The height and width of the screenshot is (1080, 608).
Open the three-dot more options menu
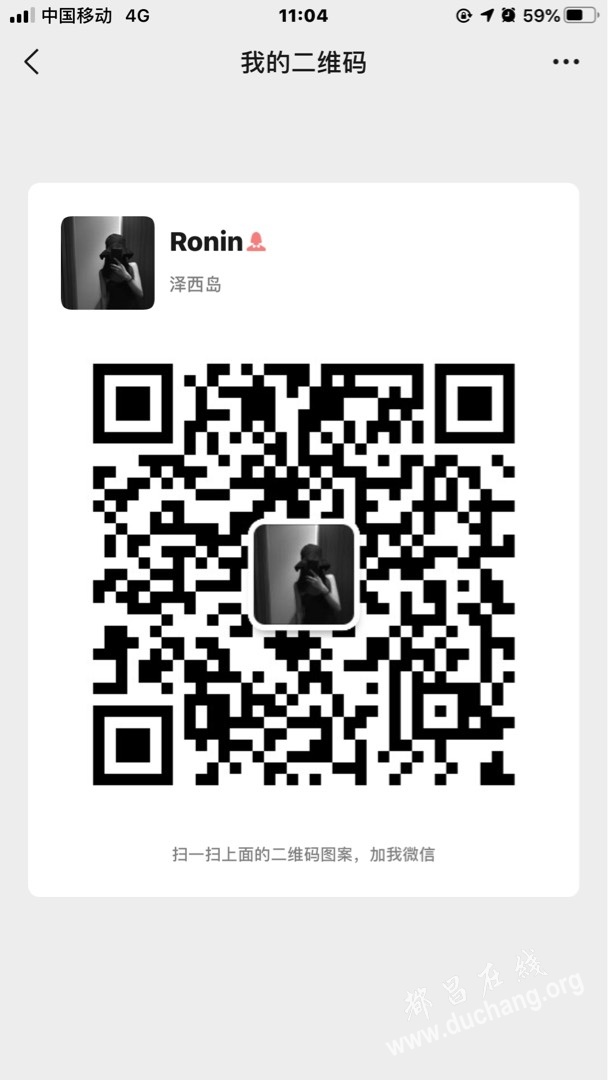point(565,62)
